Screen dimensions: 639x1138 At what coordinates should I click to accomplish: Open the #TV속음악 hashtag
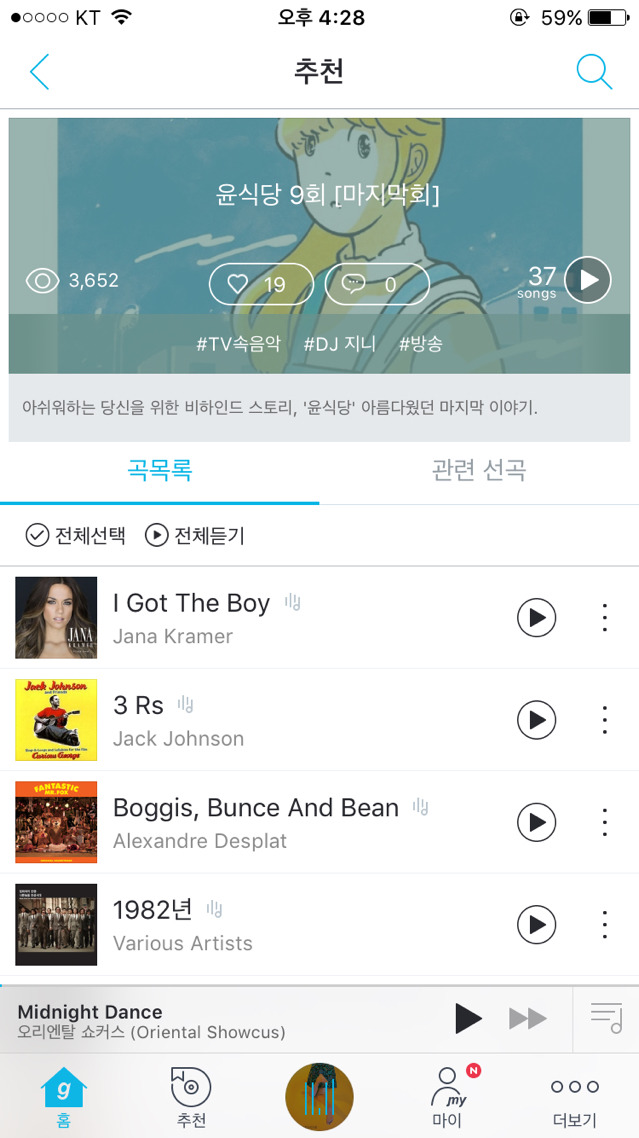pyautogui.click(x=238, y=344)
